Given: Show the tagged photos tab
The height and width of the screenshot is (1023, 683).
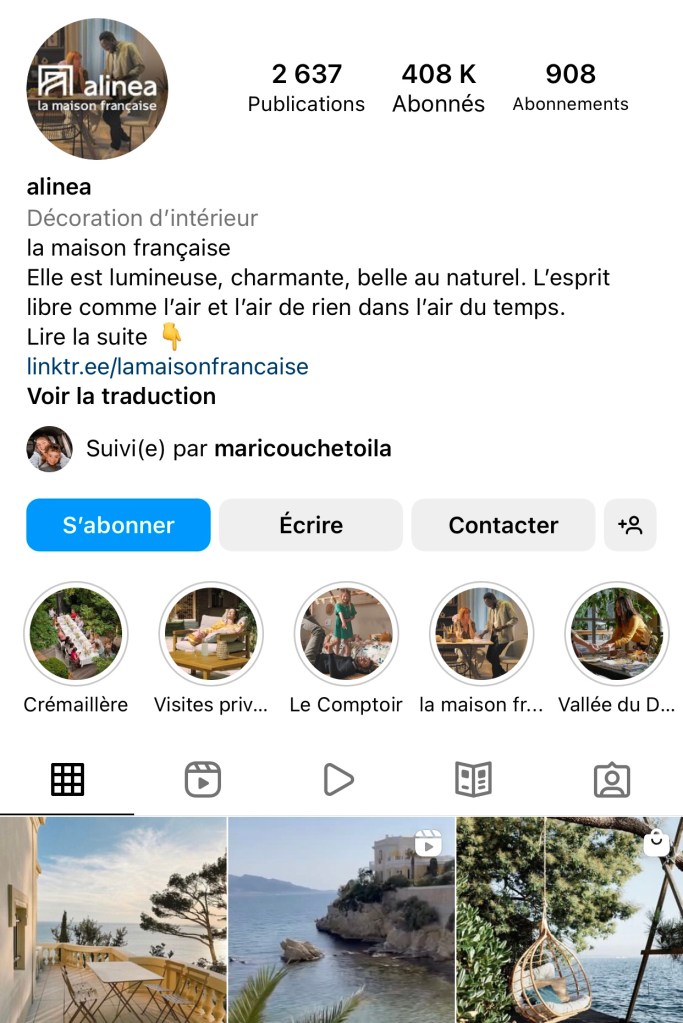Looking at the screenshot, I should (x=611, y=779).
